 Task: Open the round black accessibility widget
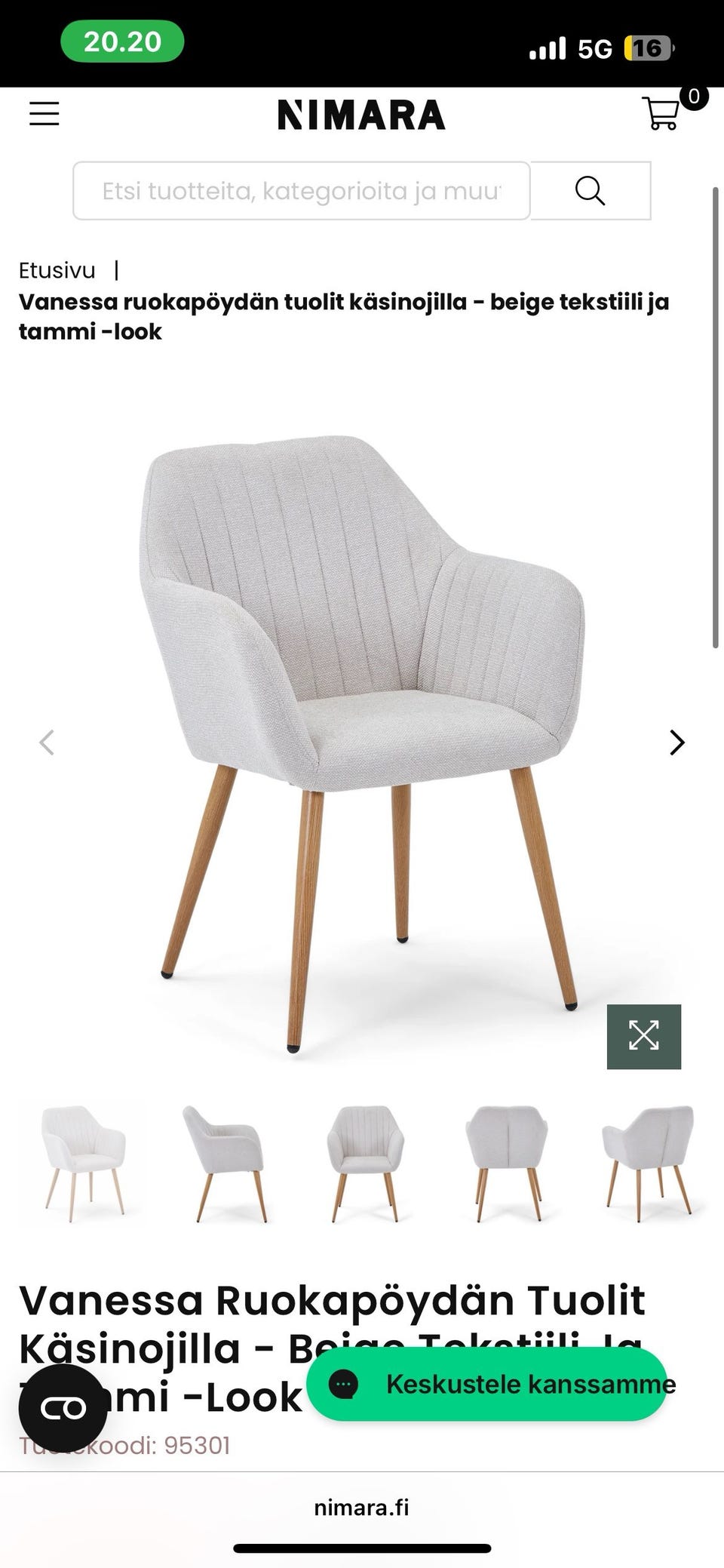tap(63, 1408)
